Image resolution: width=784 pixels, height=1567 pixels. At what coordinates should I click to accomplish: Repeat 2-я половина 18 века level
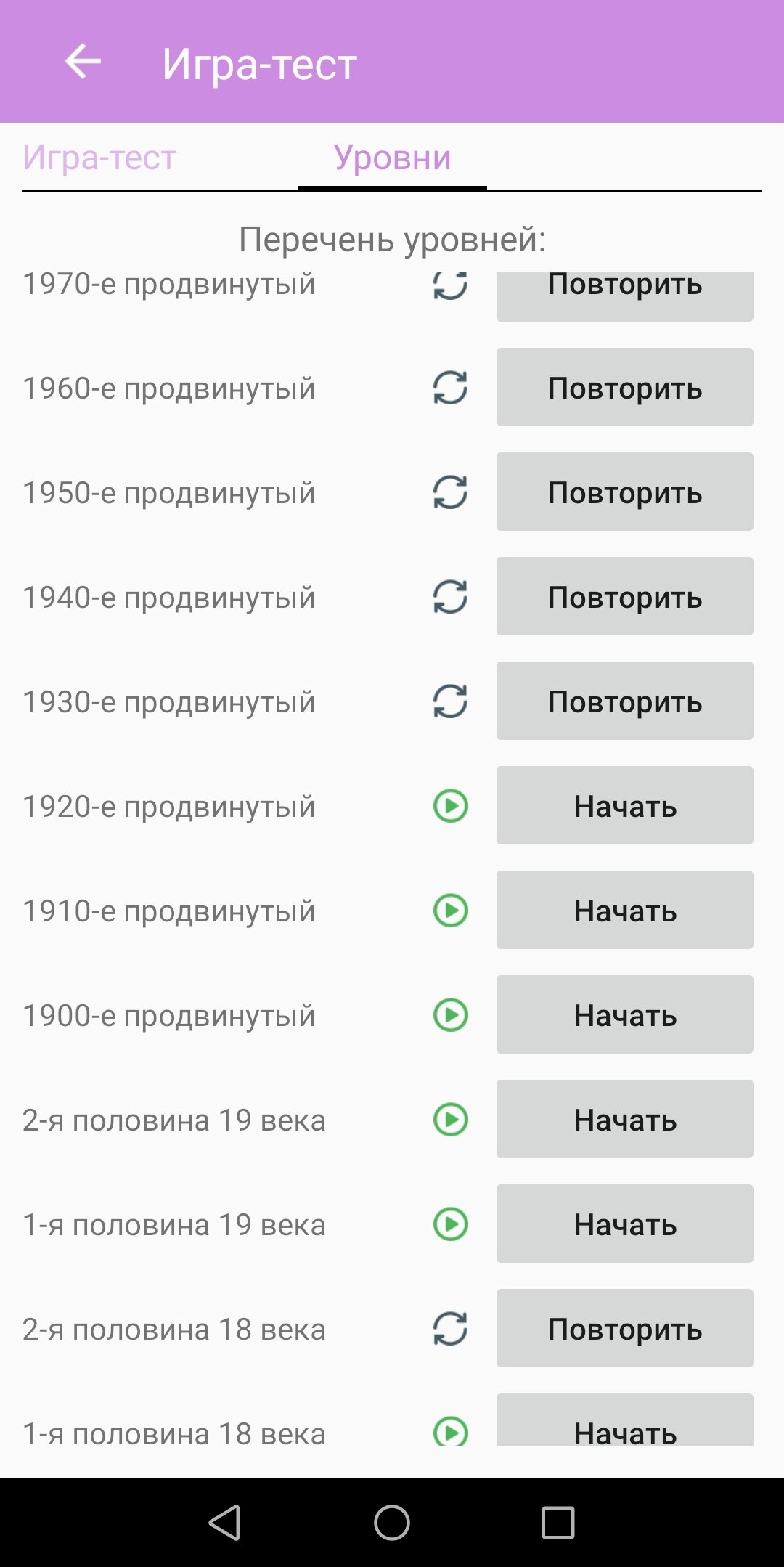[x=624, y=1328]
